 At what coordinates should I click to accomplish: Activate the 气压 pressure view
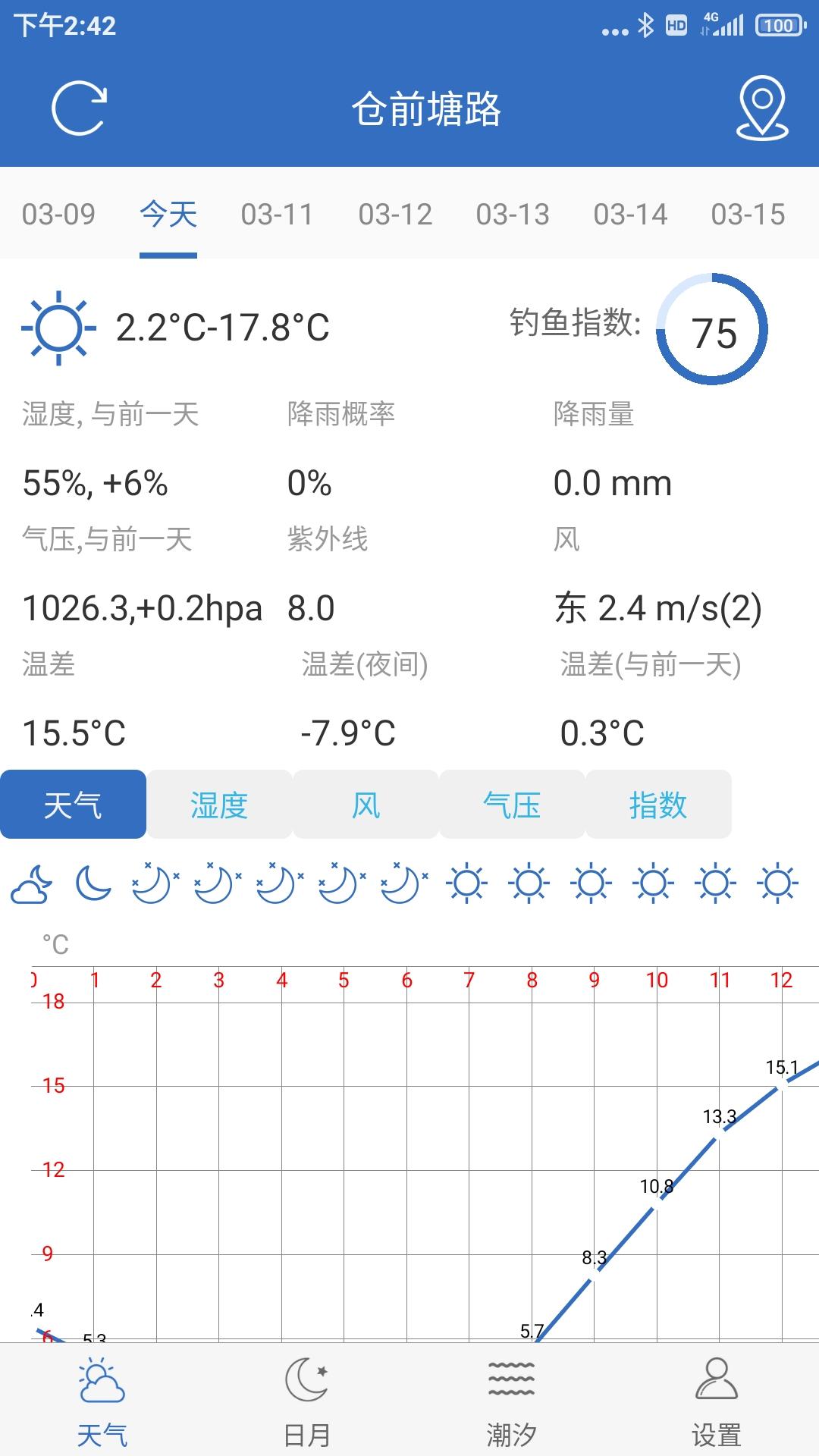(x=513, y=805)
